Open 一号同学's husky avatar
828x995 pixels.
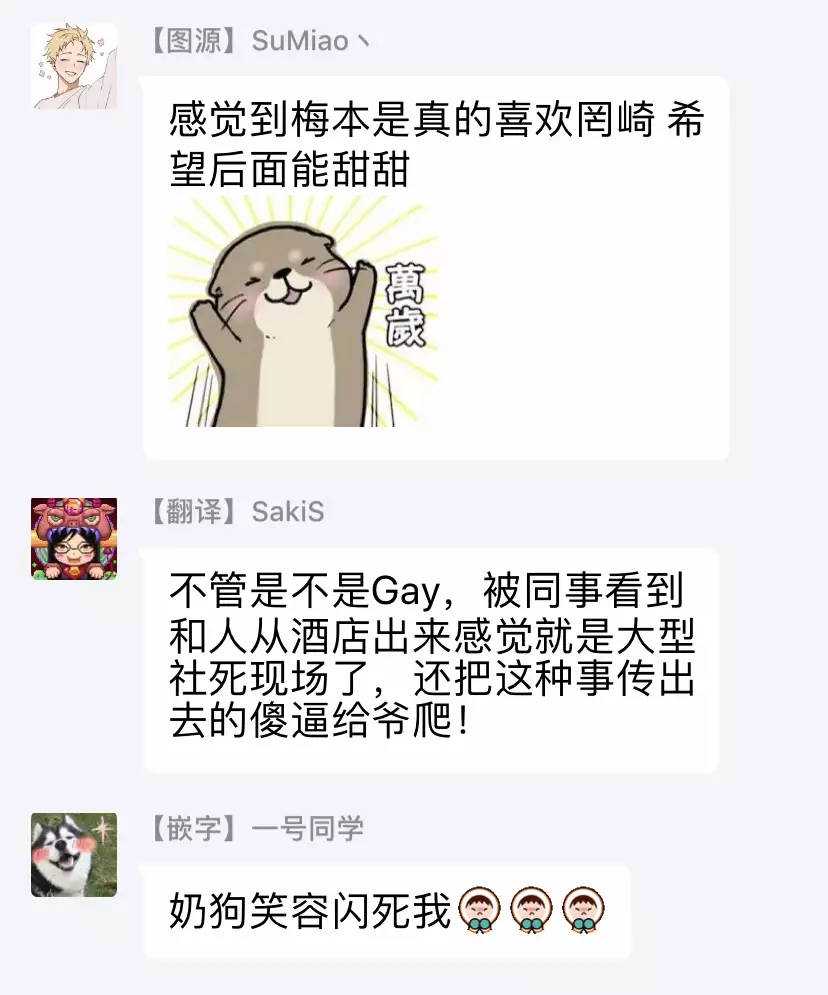click(x=73, y=855)
